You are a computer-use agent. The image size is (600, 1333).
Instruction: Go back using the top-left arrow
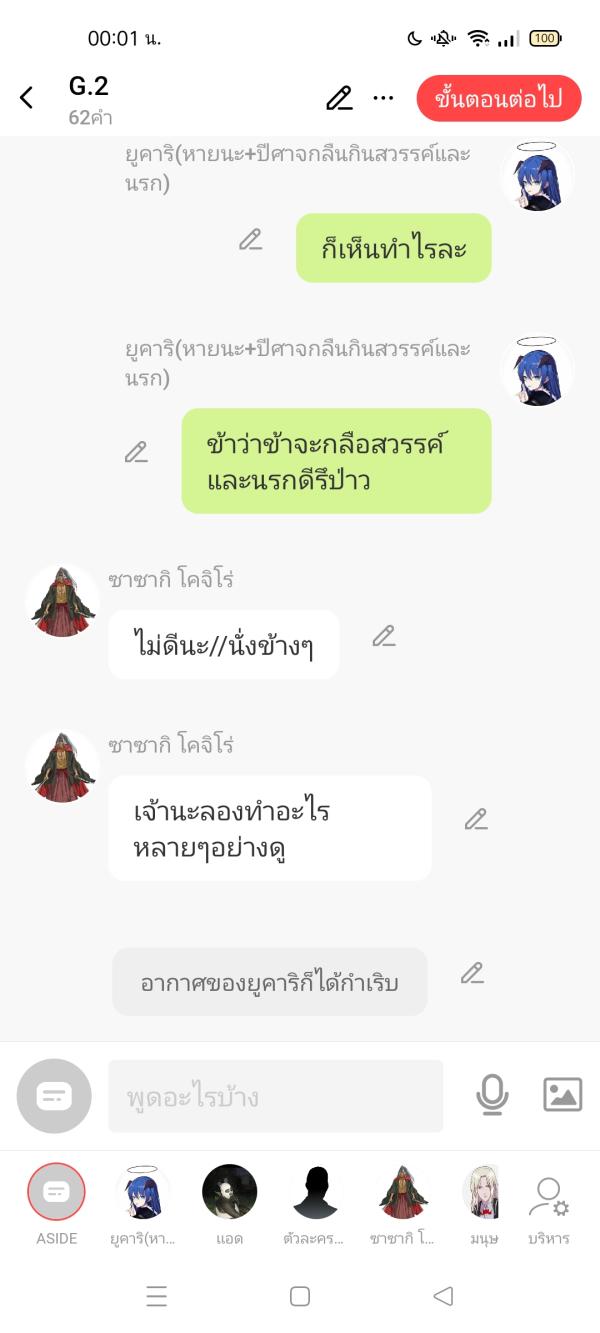click(27, 98)
